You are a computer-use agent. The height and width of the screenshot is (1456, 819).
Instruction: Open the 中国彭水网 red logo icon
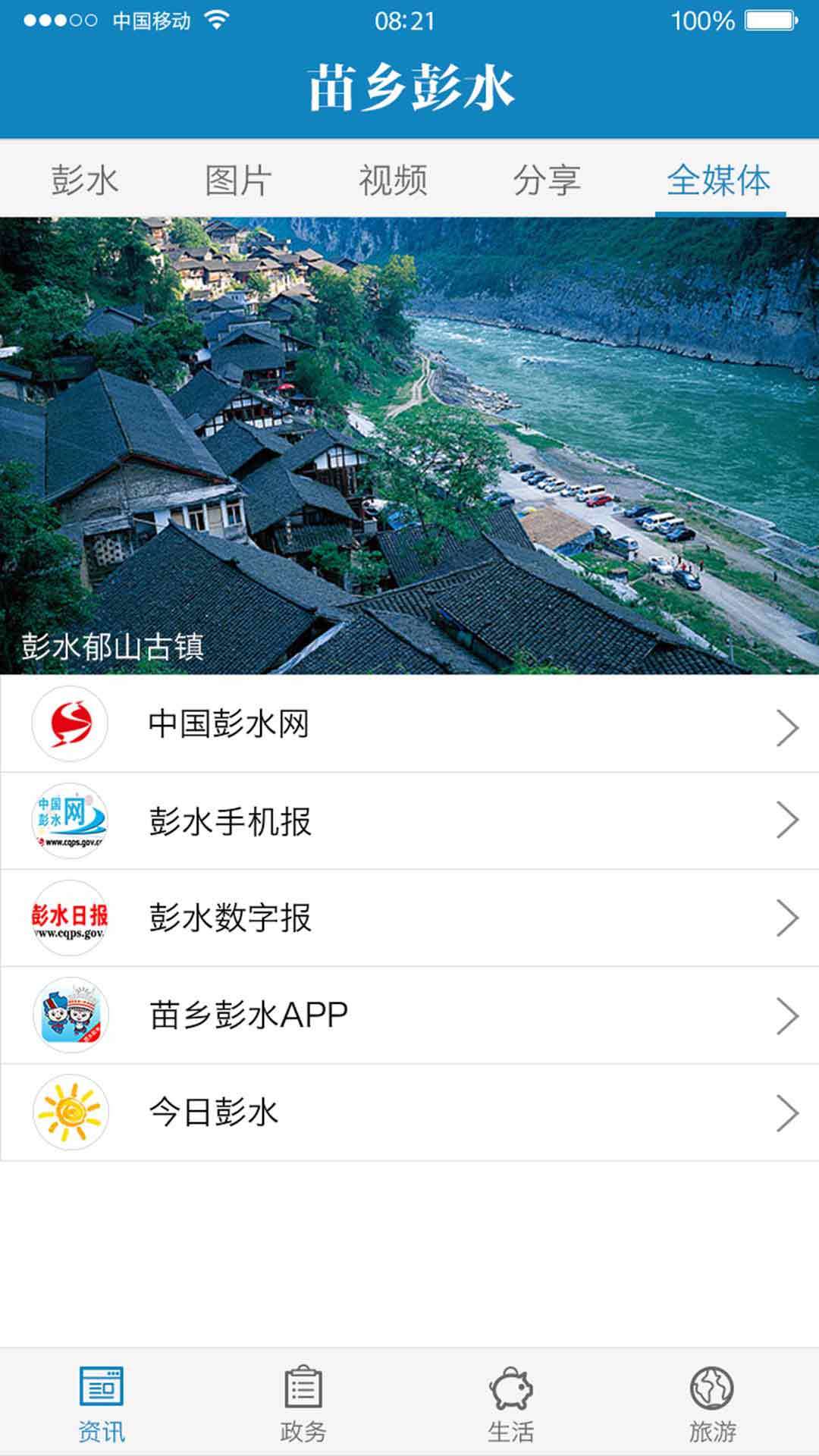tap(70, 724)
